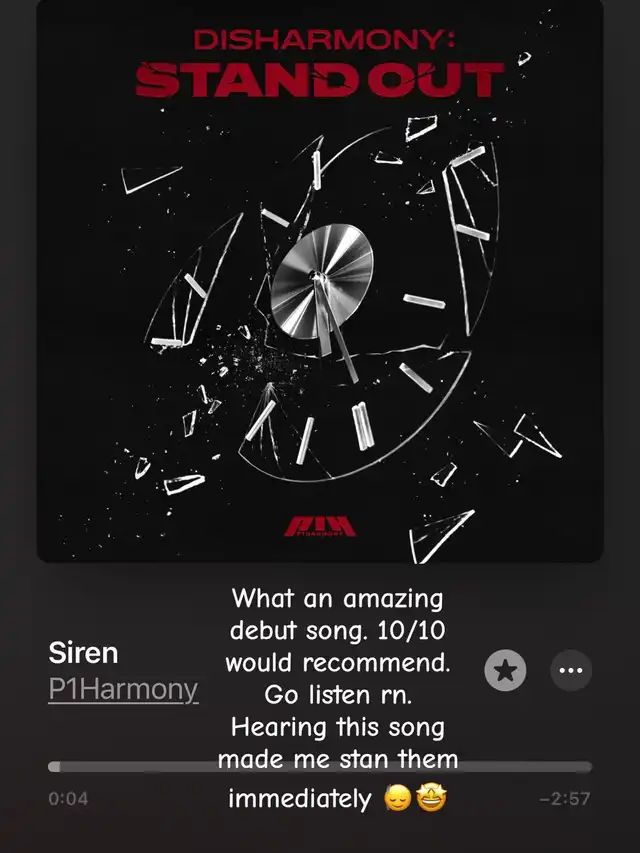Favorite the song Siren with the star
This screenshot has height=853, width=640.
505,670
